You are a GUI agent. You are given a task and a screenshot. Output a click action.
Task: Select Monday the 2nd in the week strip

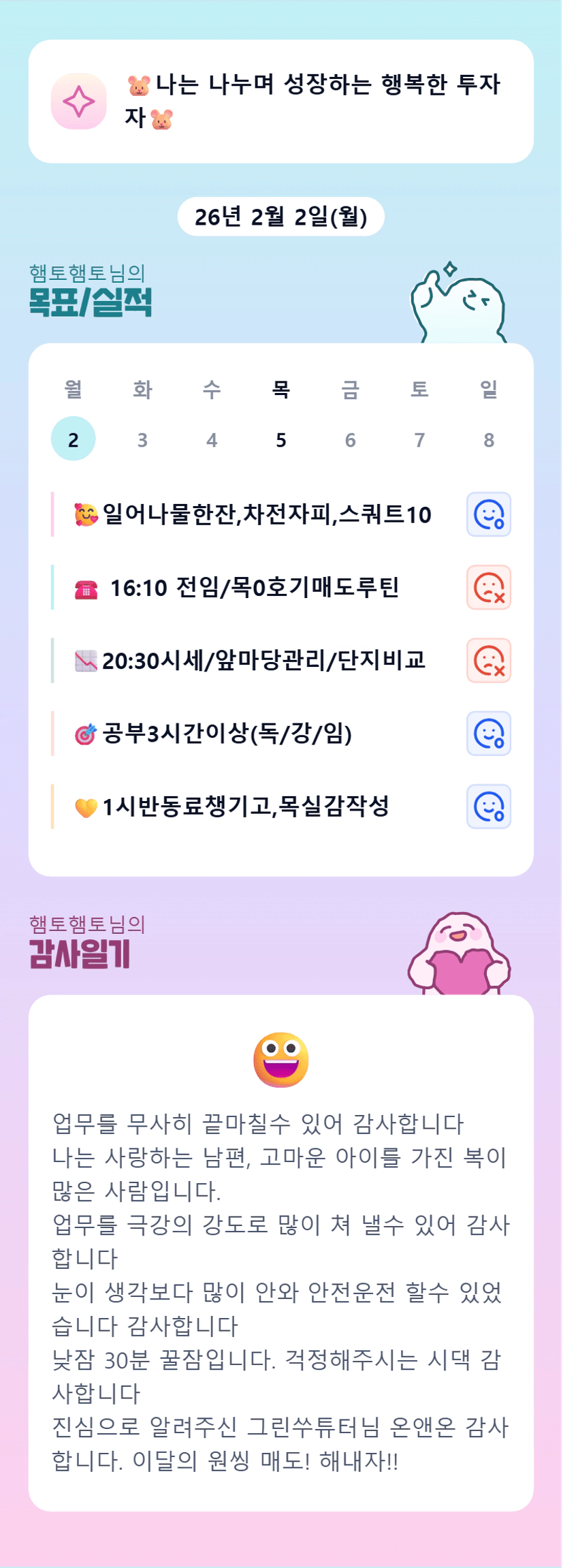(x=73, y=439)
